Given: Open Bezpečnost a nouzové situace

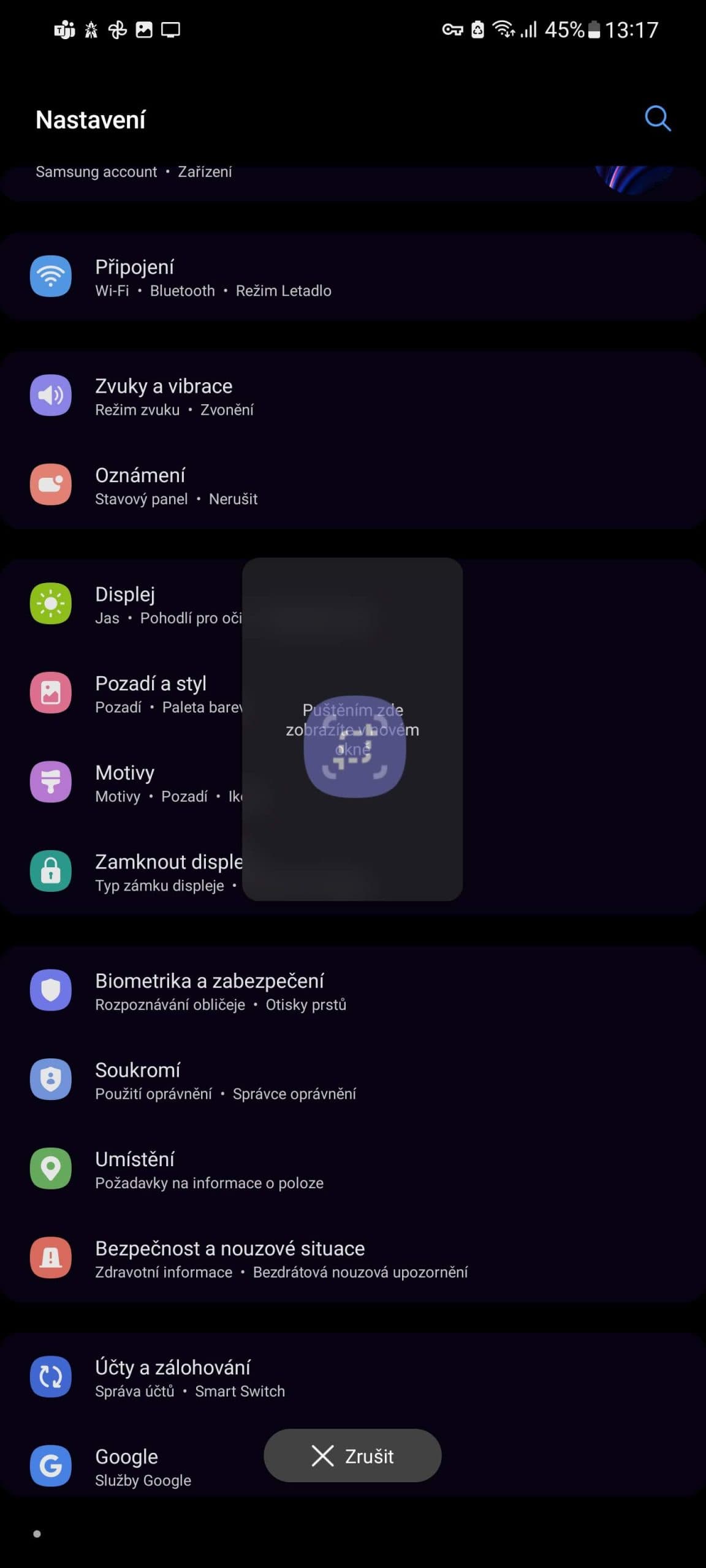Looking at the screenshot, I should [230, 1258].
